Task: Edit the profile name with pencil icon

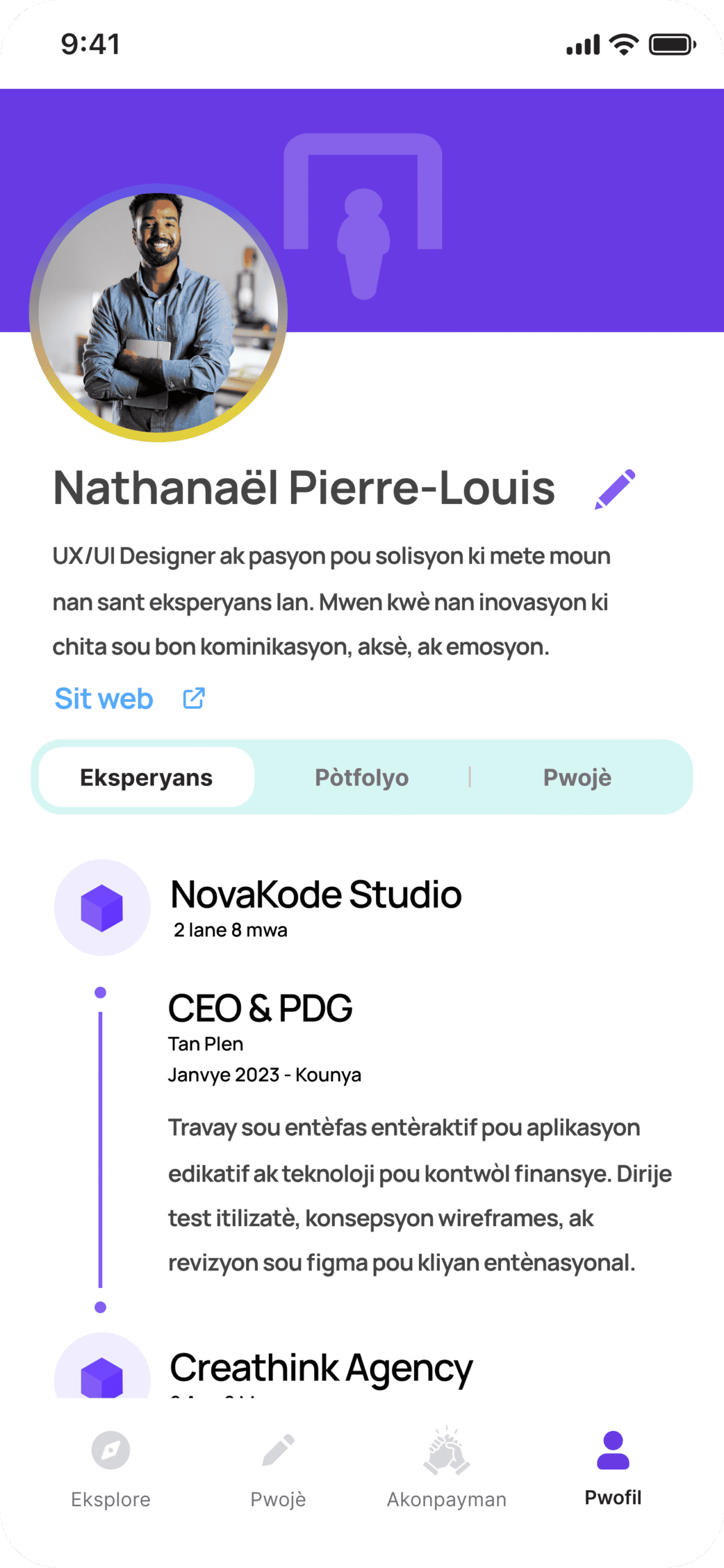Action: click(615, 489)
